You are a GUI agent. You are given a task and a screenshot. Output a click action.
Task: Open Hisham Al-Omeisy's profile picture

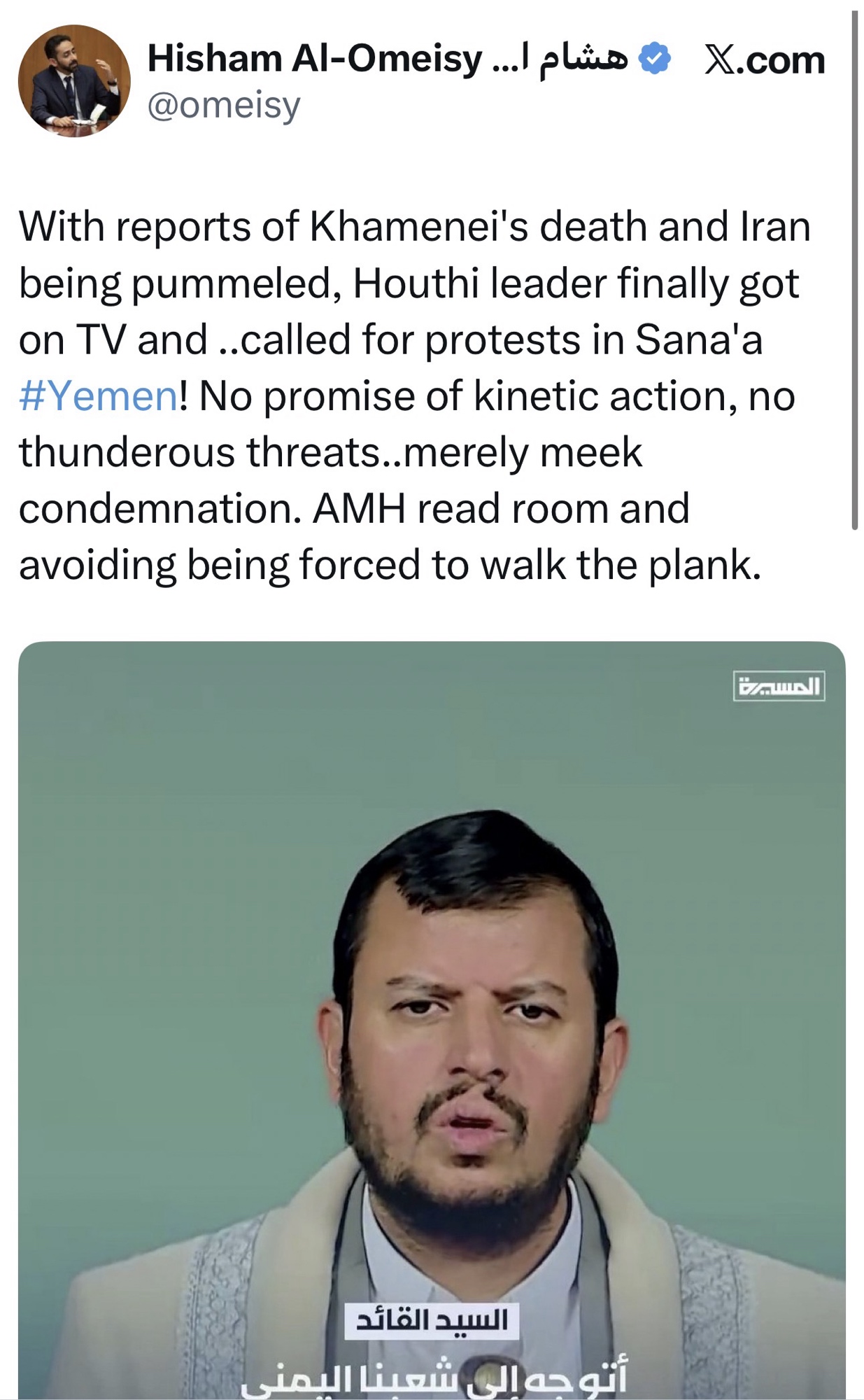(x=74, y=81)
